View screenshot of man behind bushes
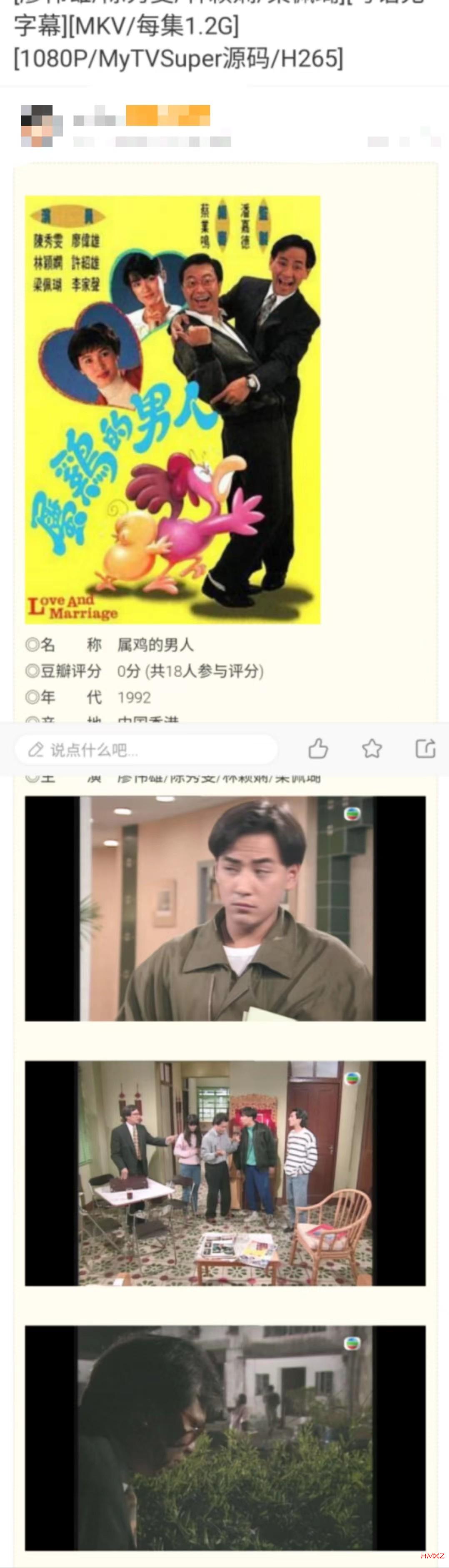449x1568 pixels. (225, 1437)
